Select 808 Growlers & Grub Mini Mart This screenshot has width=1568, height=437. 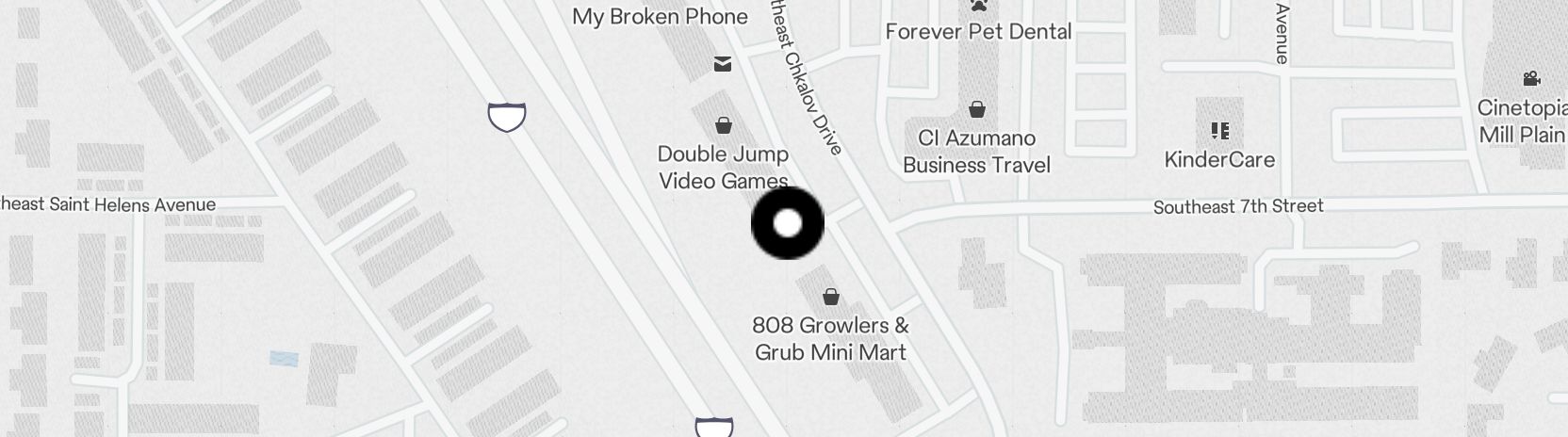830,298
